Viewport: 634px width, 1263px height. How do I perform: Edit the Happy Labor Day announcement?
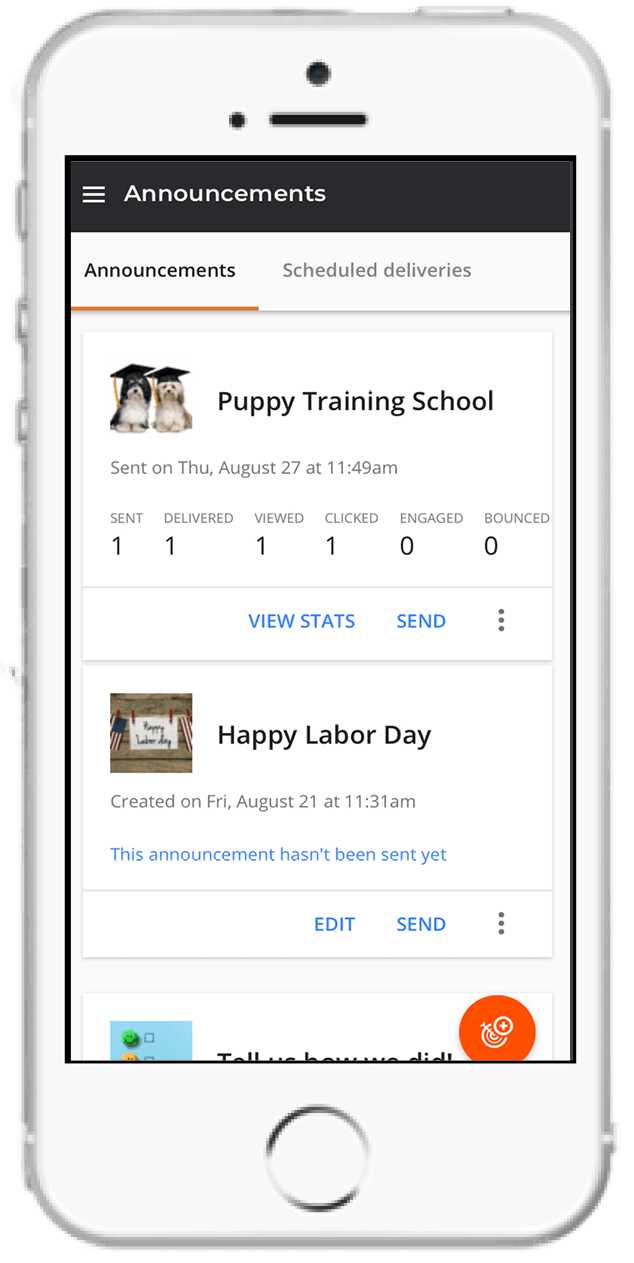(334, 924)
